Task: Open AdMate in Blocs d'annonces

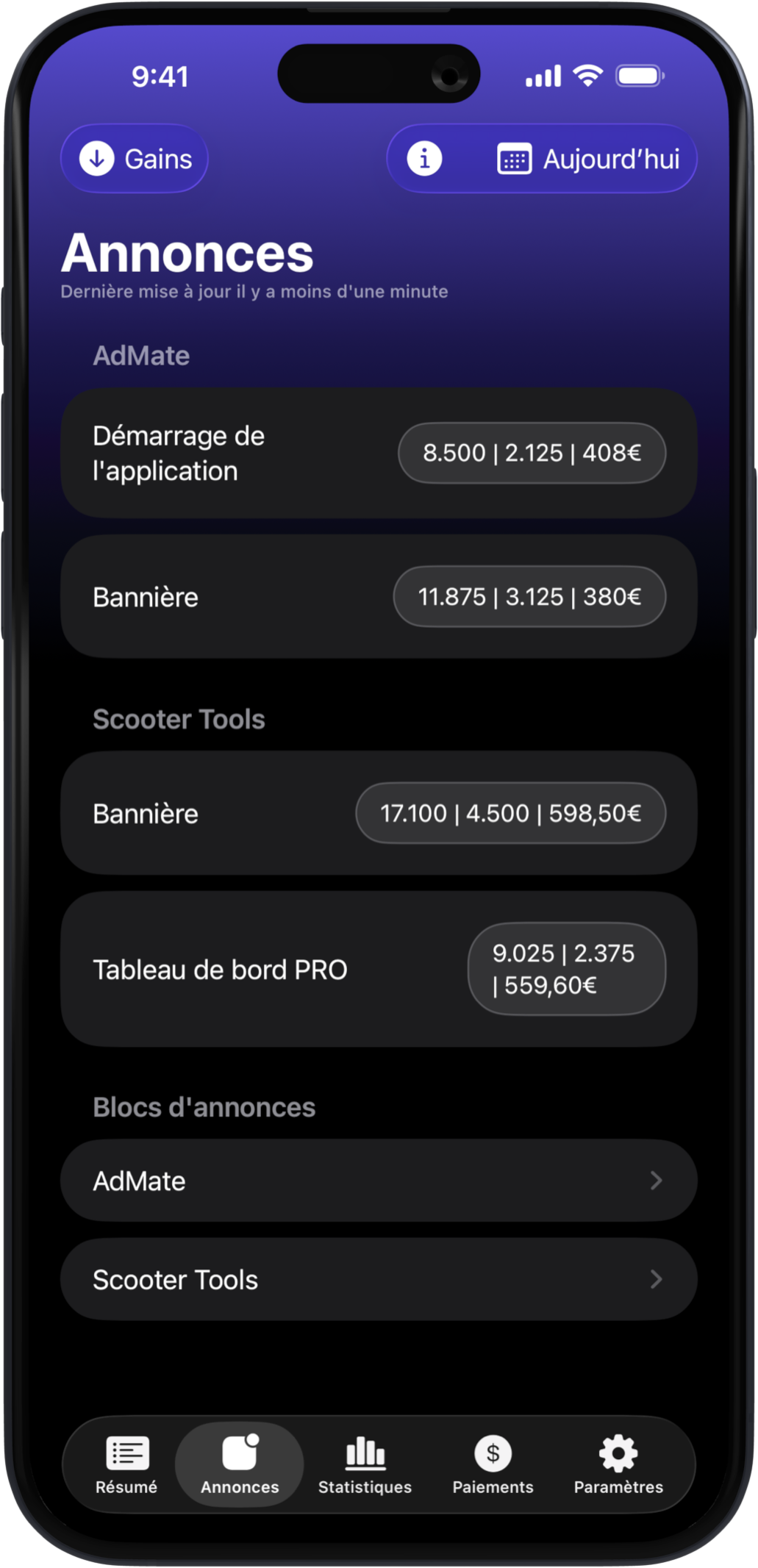Action: coord(378,1181)
